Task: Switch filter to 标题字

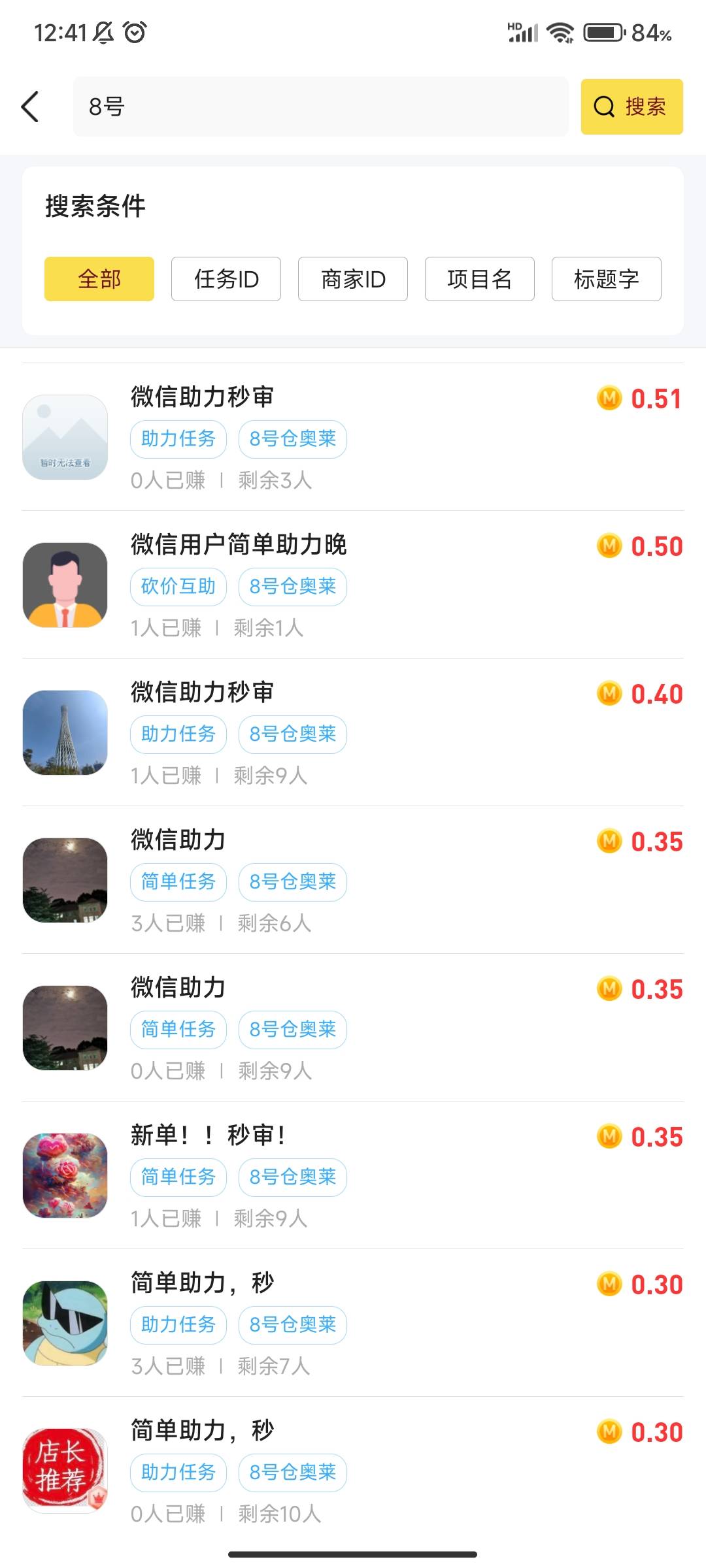Action: 606,279
